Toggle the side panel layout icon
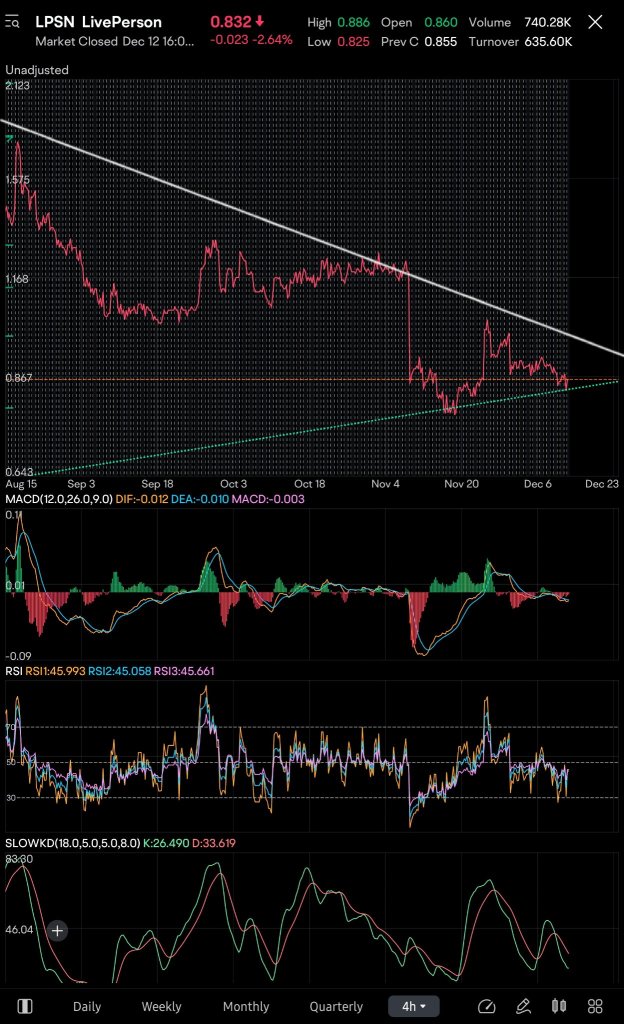 25,1006
